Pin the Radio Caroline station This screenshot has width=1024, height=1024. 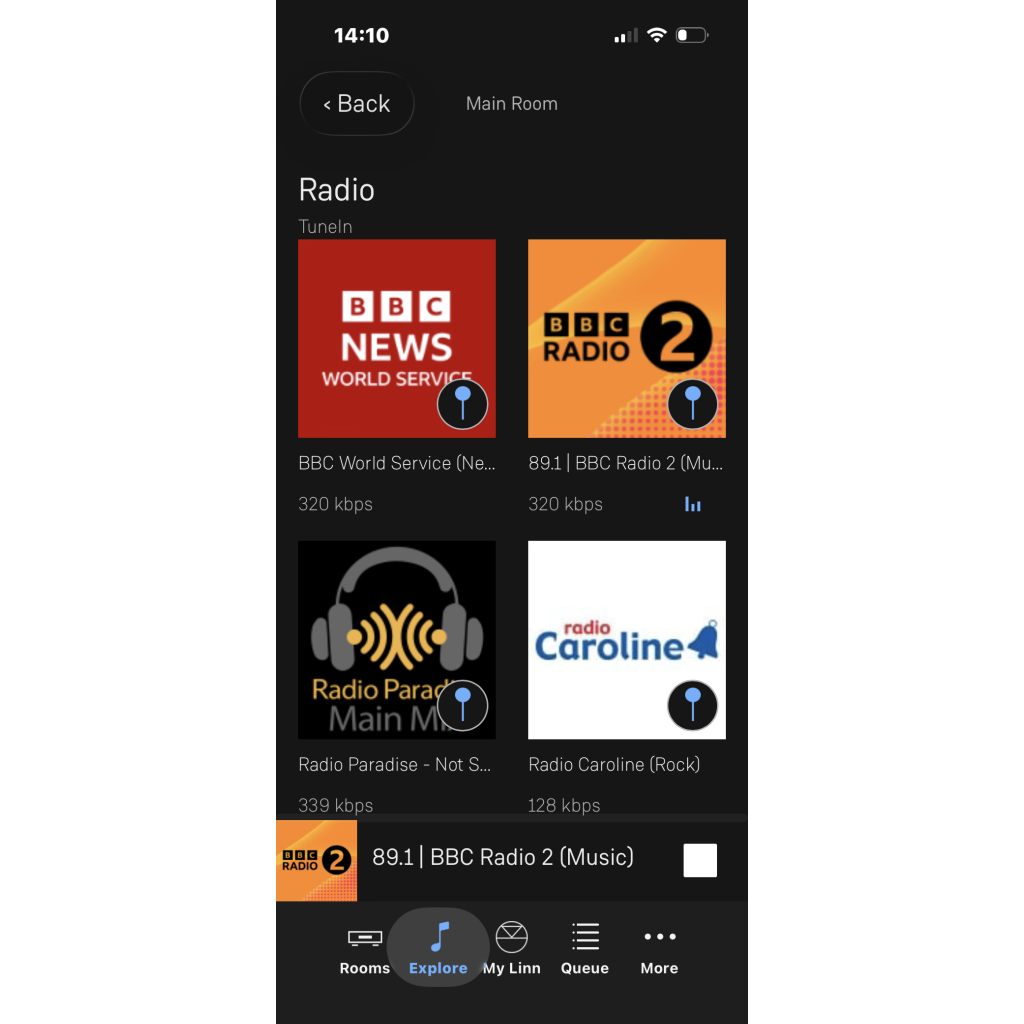692,706
